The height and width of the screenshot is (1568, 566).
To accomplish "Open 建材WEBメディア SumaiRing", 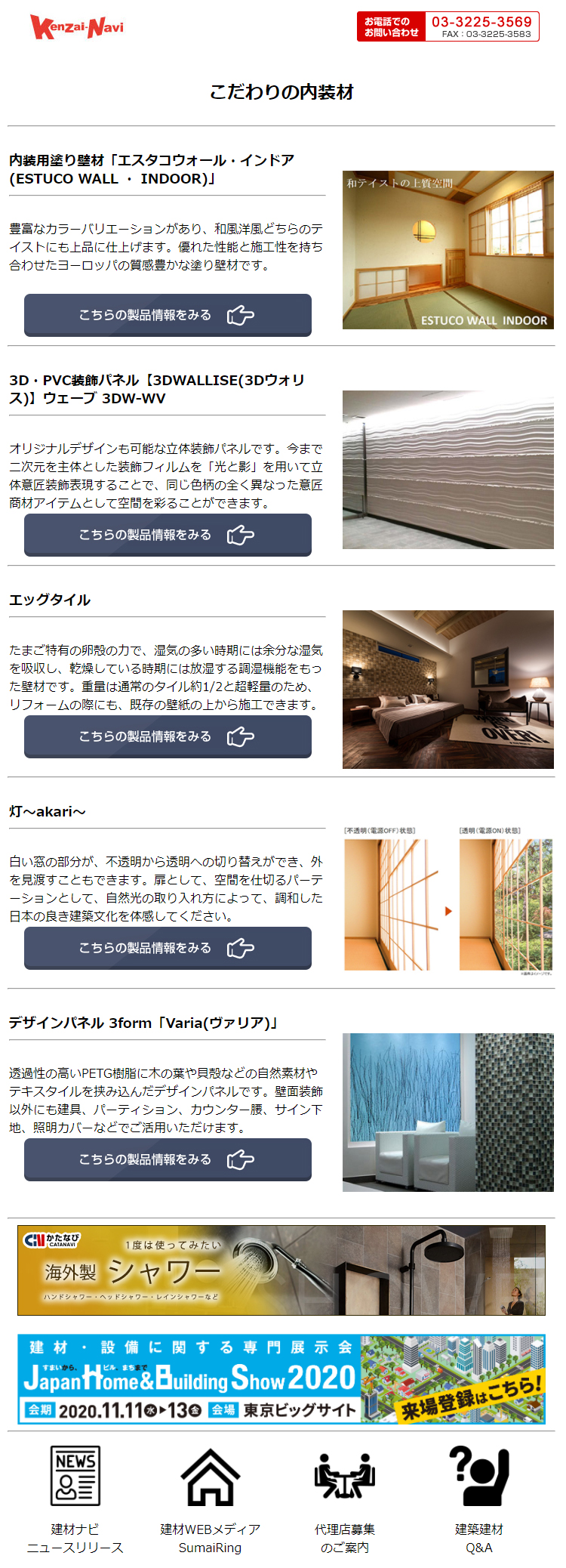I will (210, 1499).
